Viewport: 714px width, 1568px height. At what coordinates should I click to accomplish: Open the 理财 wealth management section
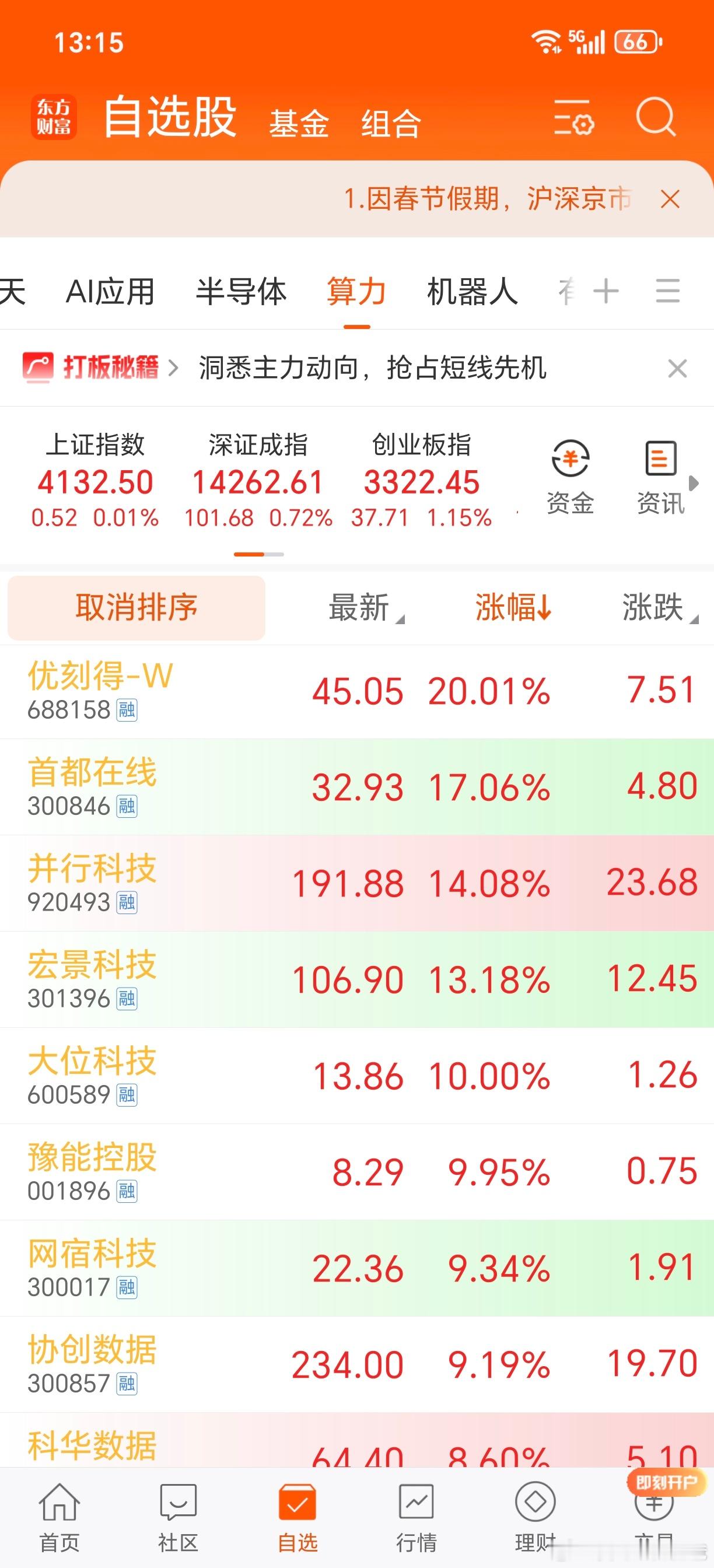point(534,1515)
